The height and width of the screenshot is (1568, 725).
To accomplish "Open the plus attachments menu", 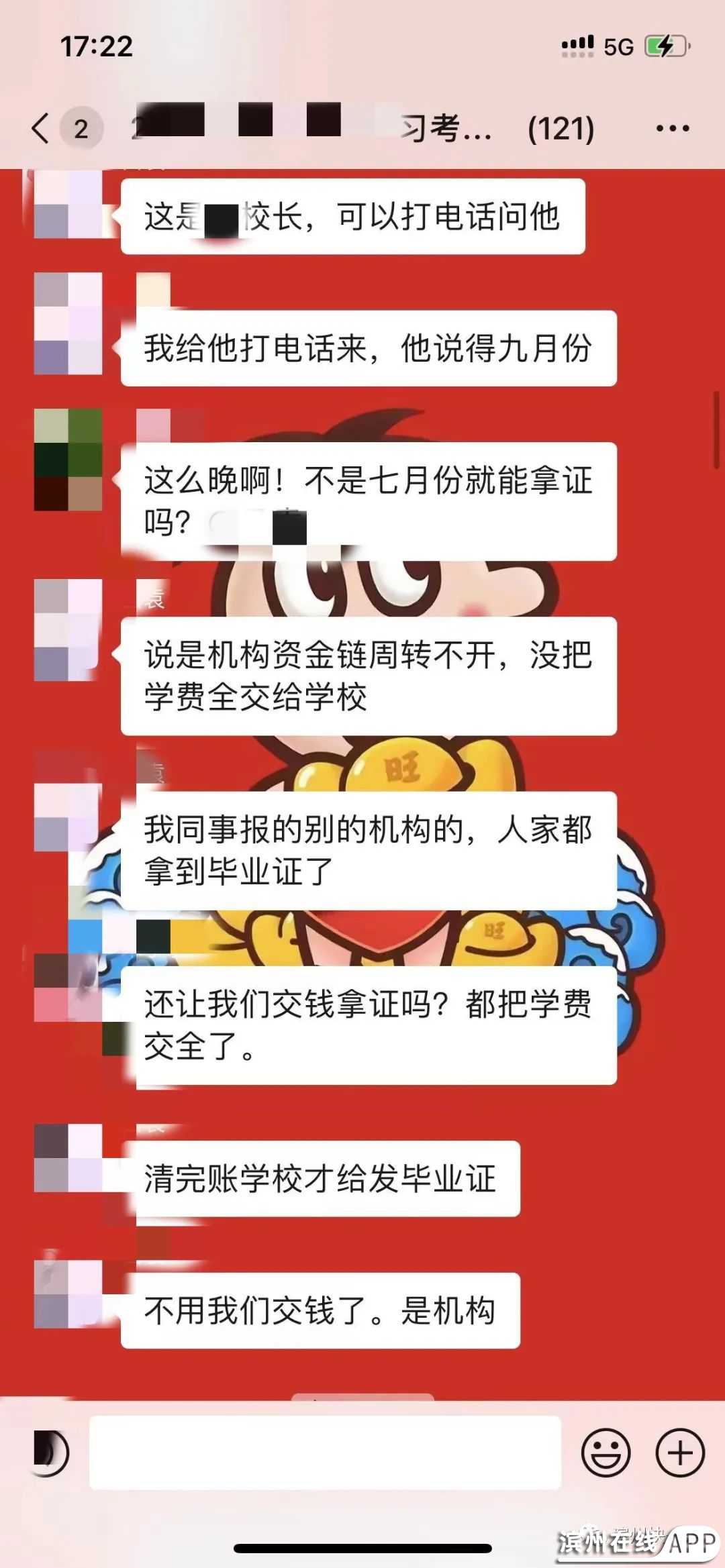I will coord(680,1453).
